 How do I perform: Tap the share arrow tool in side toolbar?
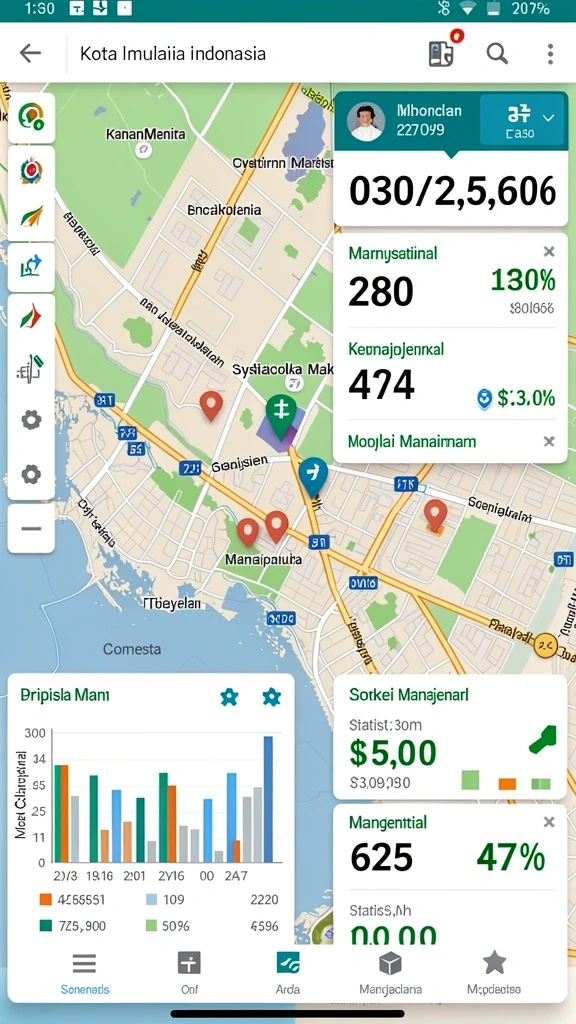tap(31, 266)
